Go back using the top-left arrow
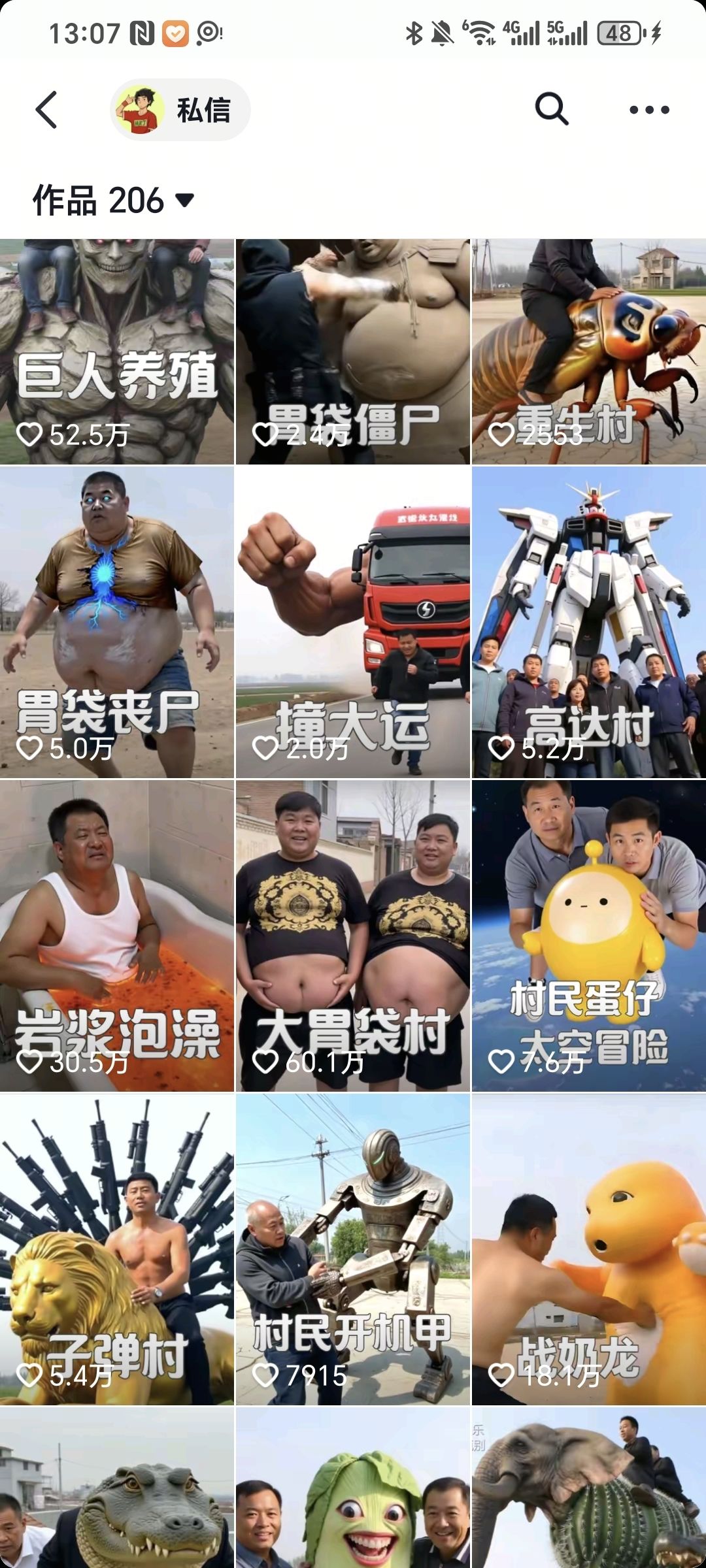The image size is (706, 1568). [46, 109]
